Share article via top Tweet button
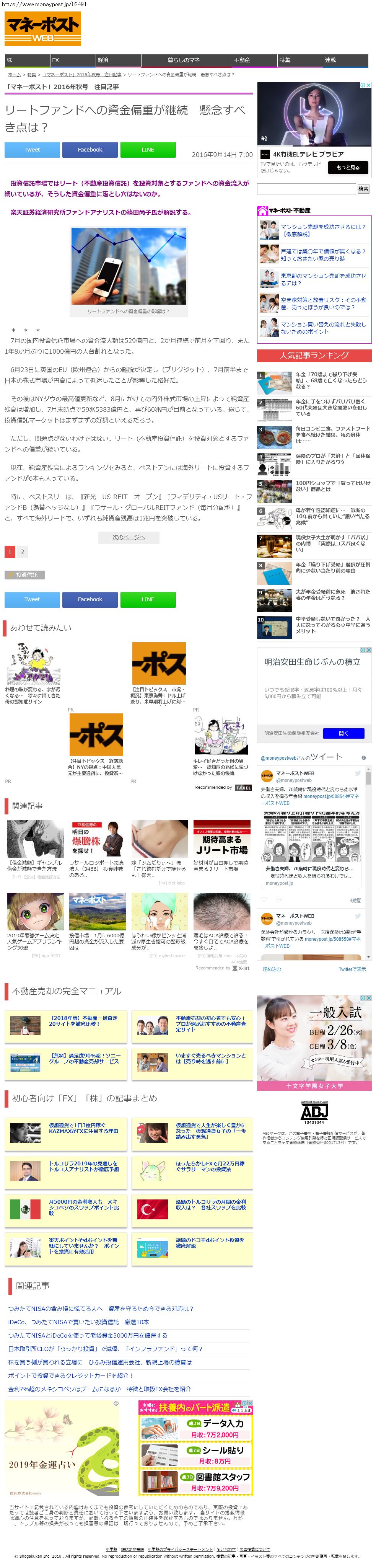376x1568 pixels. click(32, 150)
